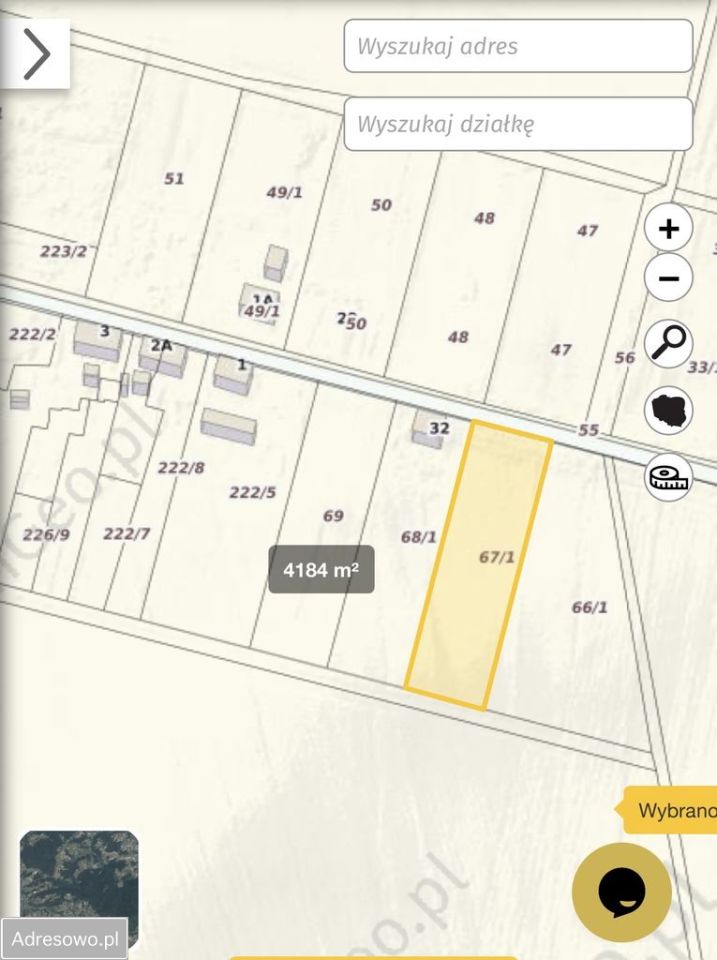The height and width of the screenshot is (960, 717).
Task: Show the whole Poland map view
Action: (x=668, y=410)
